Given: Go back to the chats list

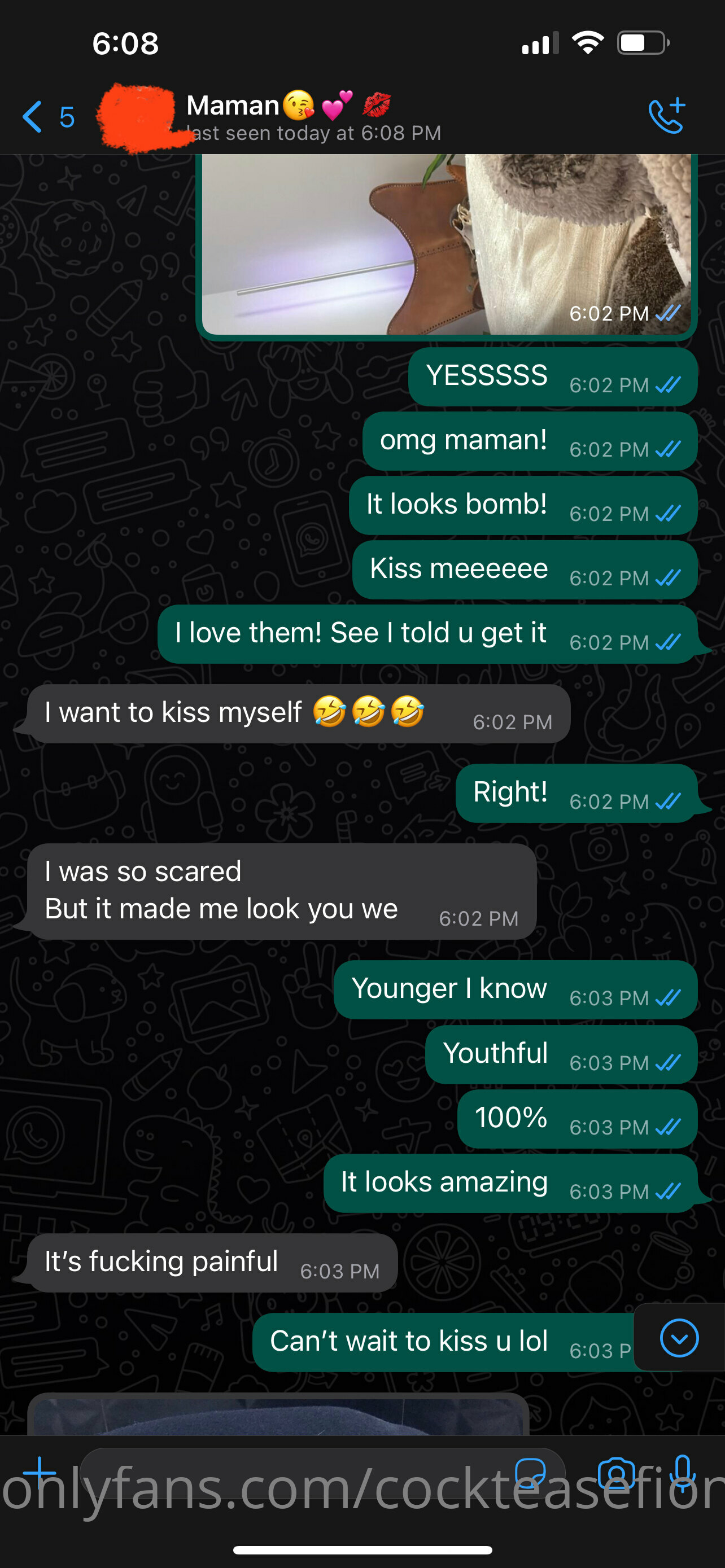Looking at the screenshot, I should 47,116.
